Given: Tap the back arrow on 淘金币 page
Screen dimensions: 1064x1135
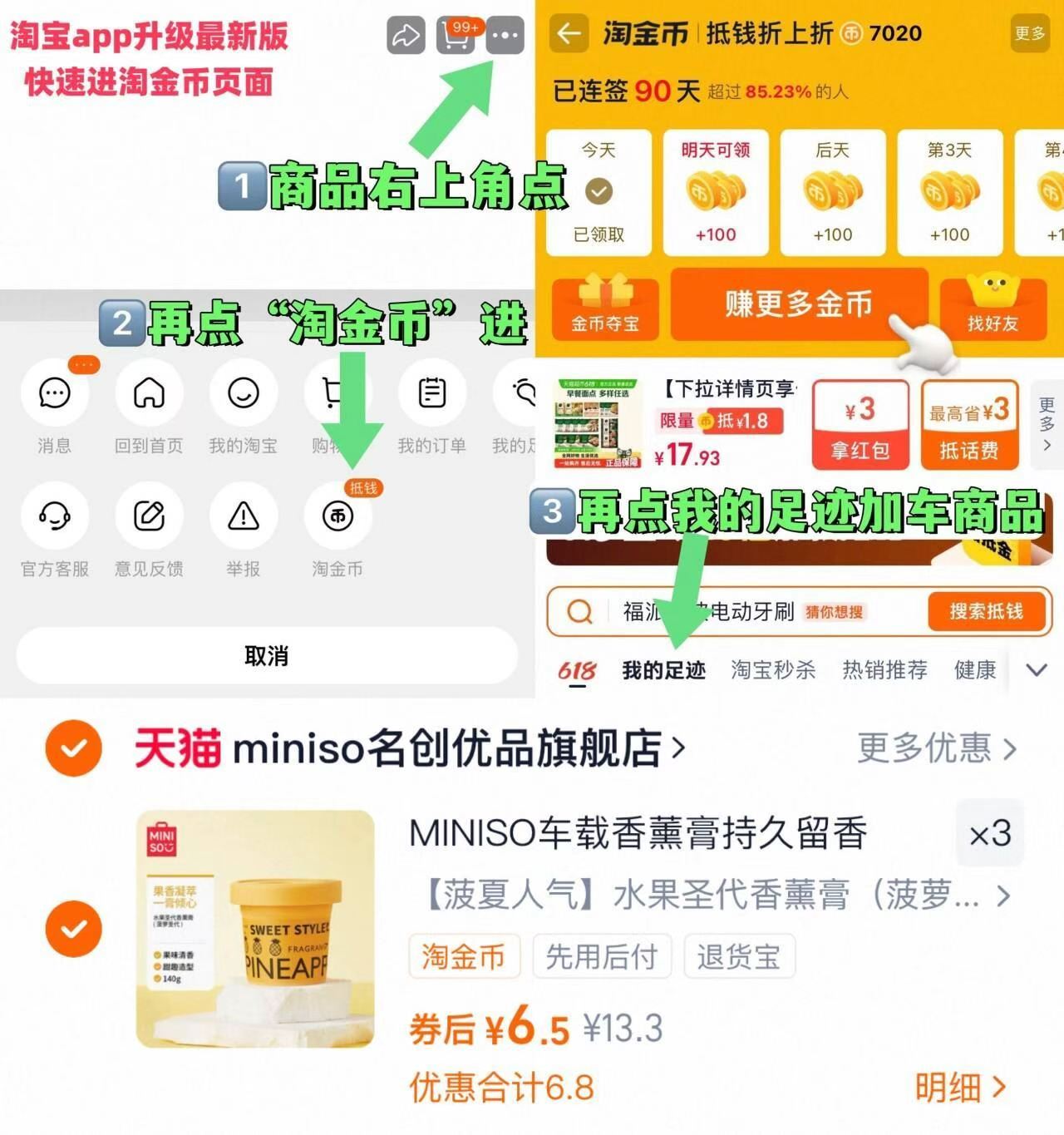Looking at the screenshot, I should tap(569, 34).
